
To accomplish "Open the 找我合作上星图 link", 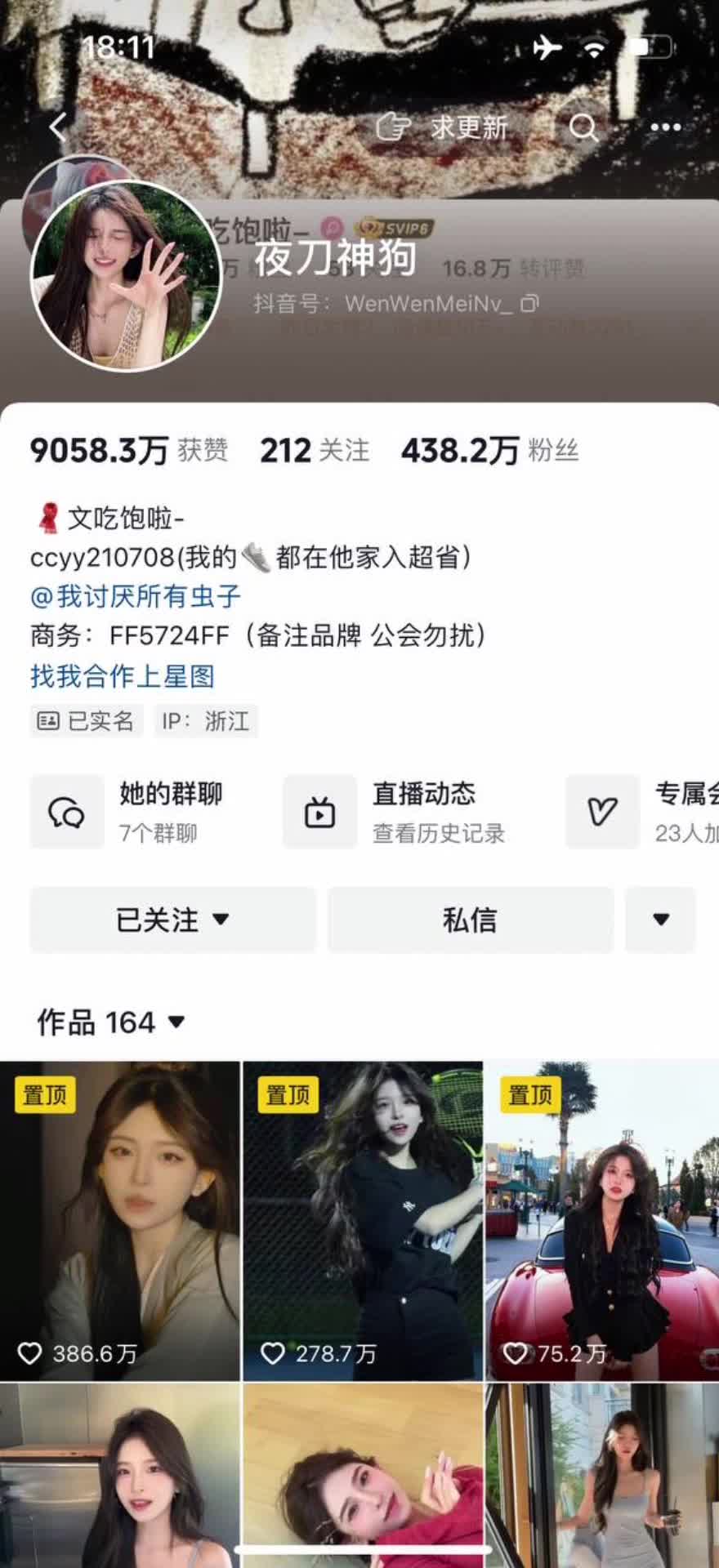I will (x=123, y=675).
